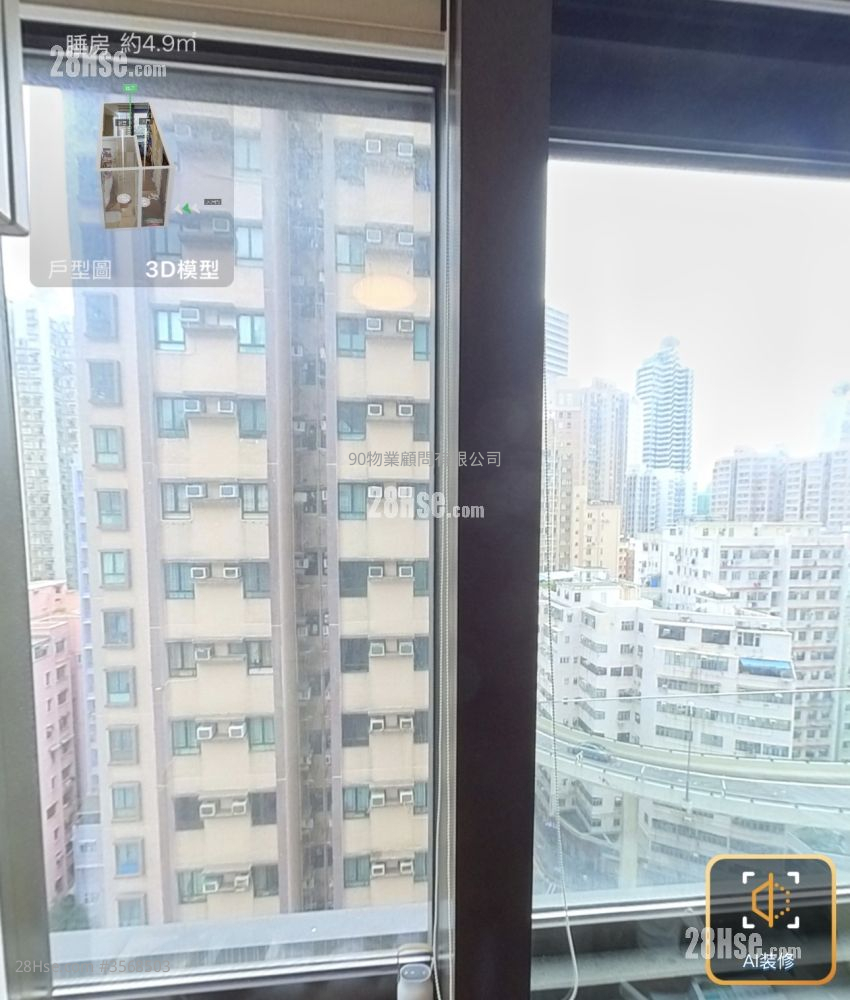Screen dimensions: 850x1000
Task: Select the 3D模型 view tab
Action: pos(182,270)
